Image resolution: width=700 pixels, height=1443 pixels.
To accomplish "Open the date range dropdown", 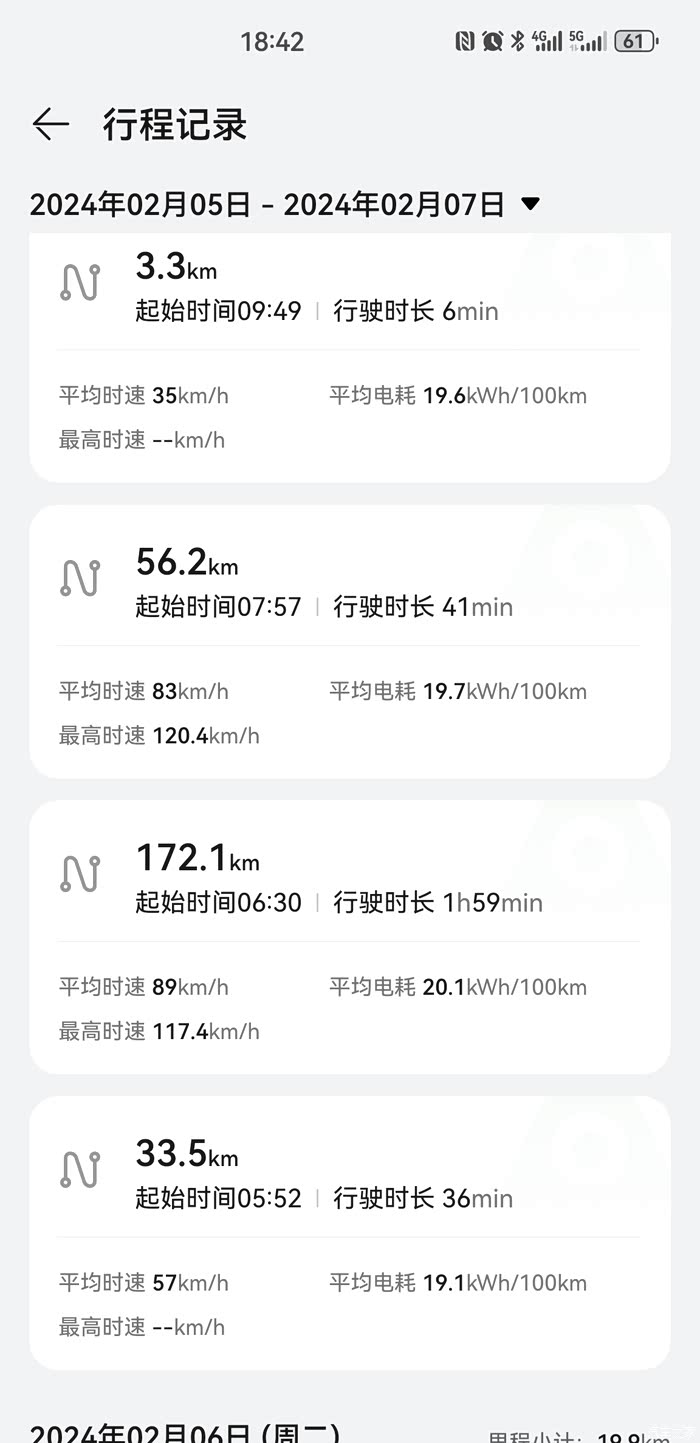I will (530, 204).
